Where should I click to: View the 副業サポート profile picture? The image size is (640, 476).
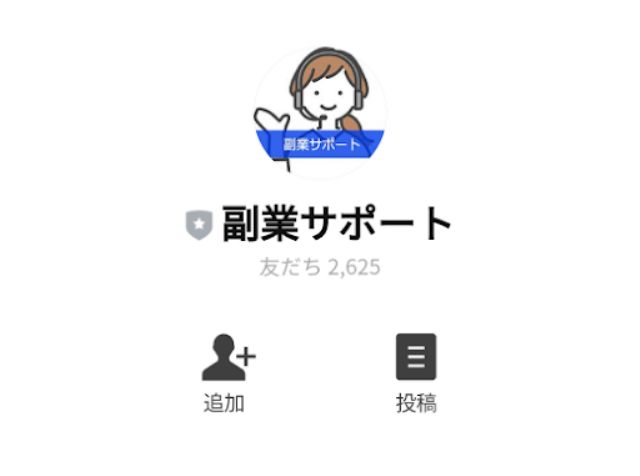(x=320, y=112)
